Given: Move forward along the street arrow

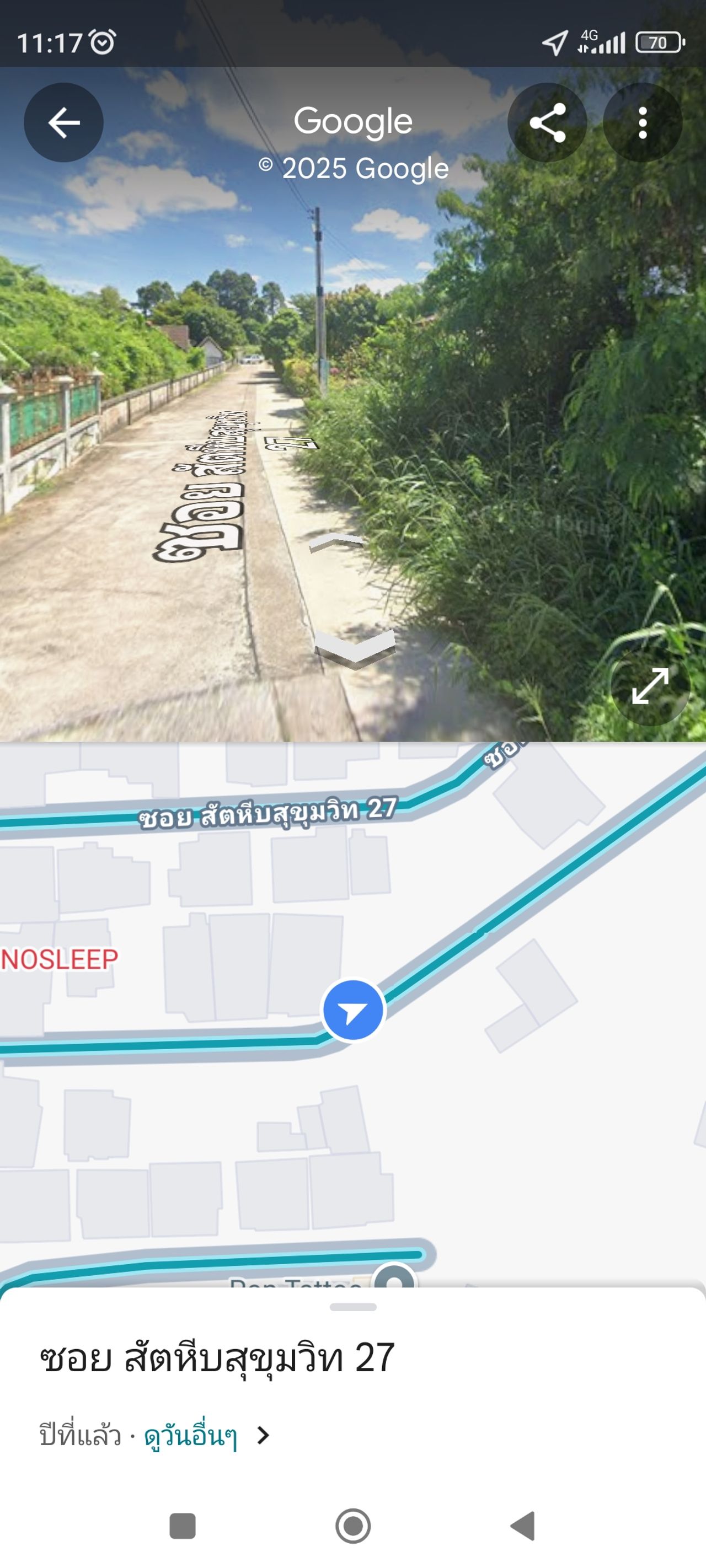Looking at the screenshot, I should pyautogui.click(x=336, y=540).
